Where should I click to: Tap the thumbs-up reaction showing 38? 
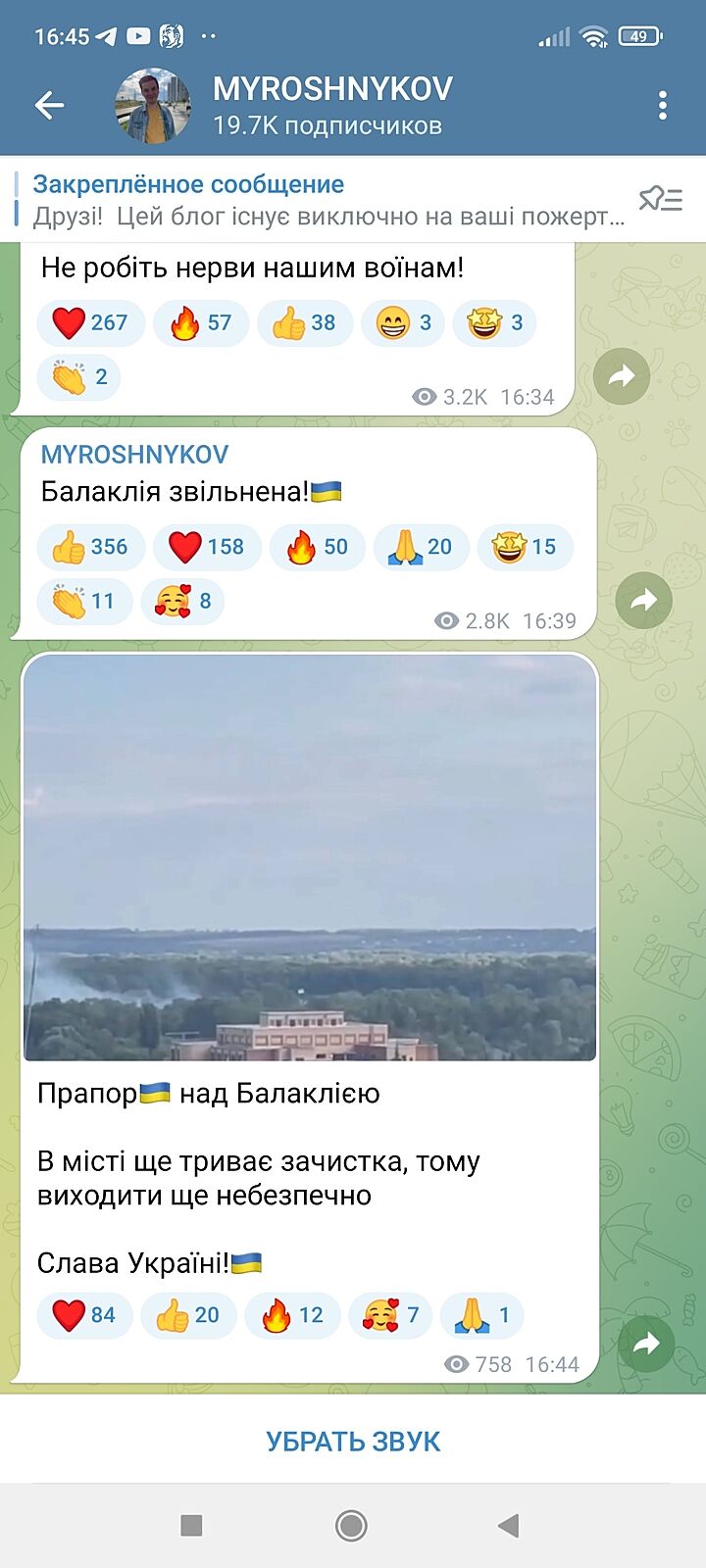tap(305, 322)
